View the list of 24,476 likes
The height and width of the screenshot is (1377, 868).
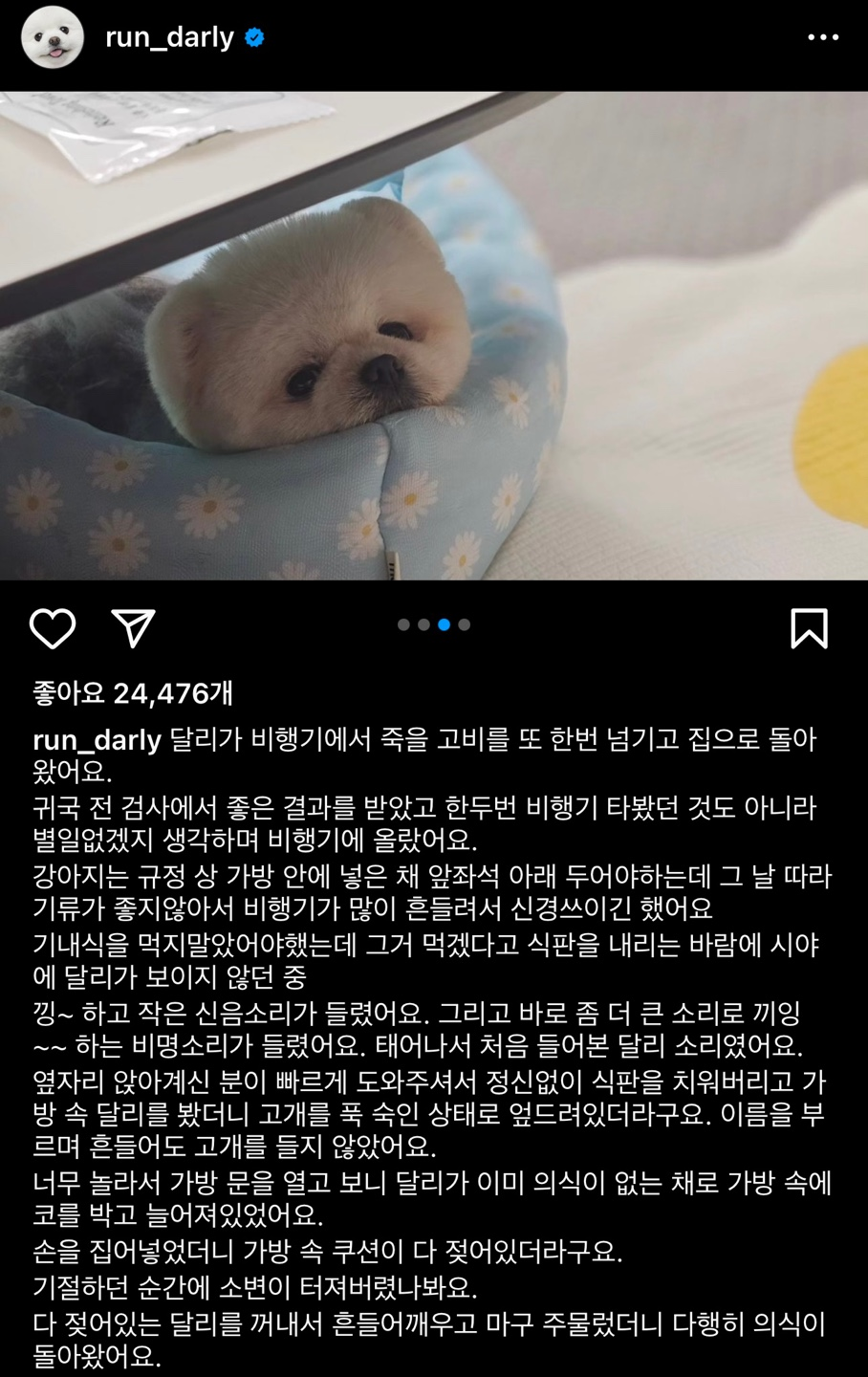[x=133, y=693]
